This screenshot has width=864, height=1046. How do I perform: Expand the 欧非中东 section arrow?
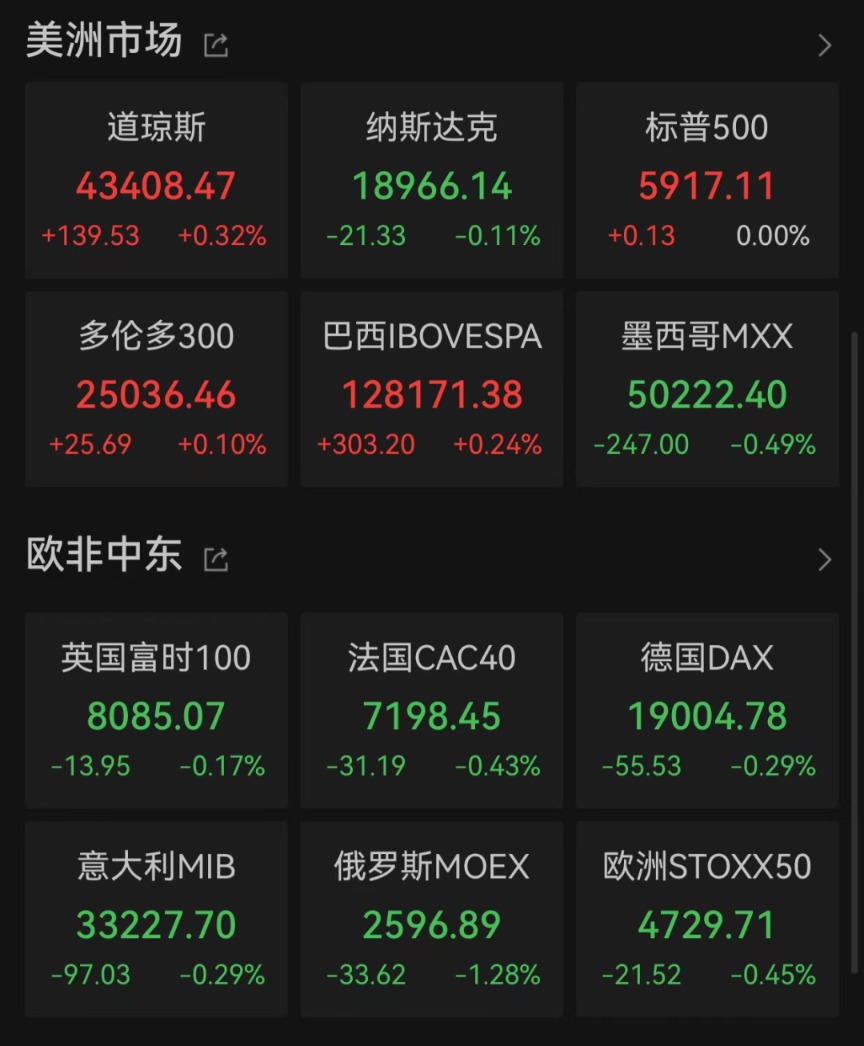click(x=823, y=558)
